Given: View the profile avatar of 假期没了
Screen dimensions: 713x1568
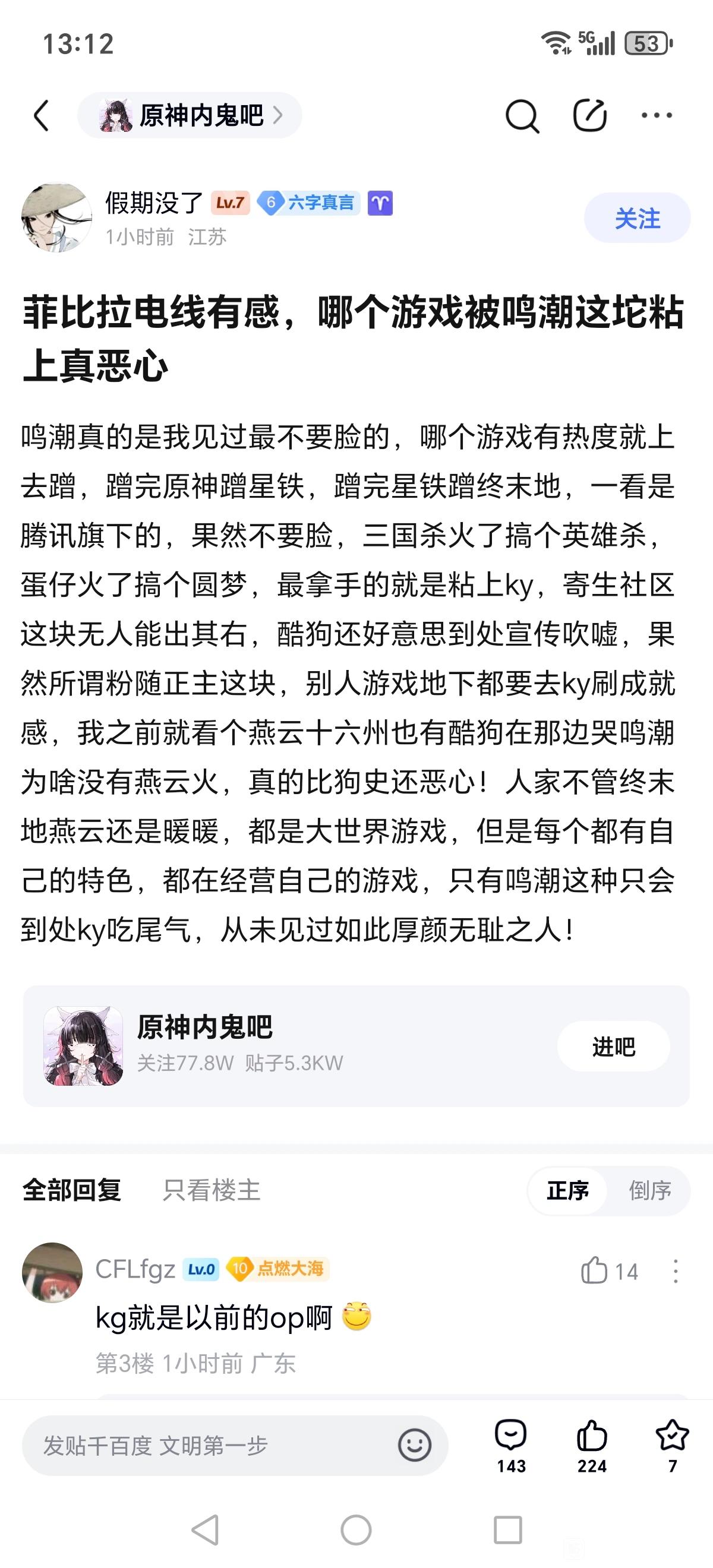Looking at the screenshot, I should point(56,217).
